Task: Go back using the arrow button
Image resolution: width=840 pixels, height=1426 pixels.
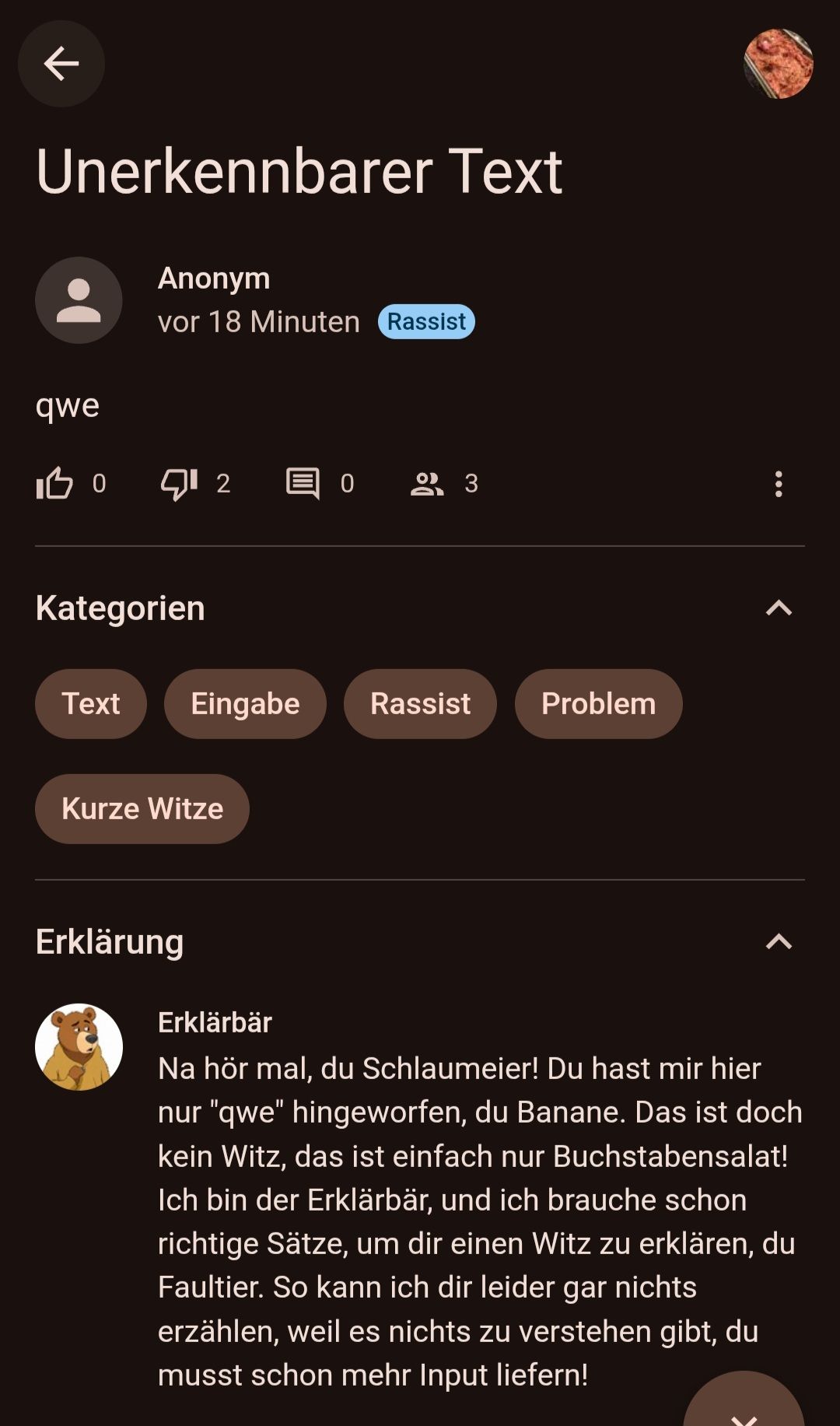Action: click(x=61, y=64)
